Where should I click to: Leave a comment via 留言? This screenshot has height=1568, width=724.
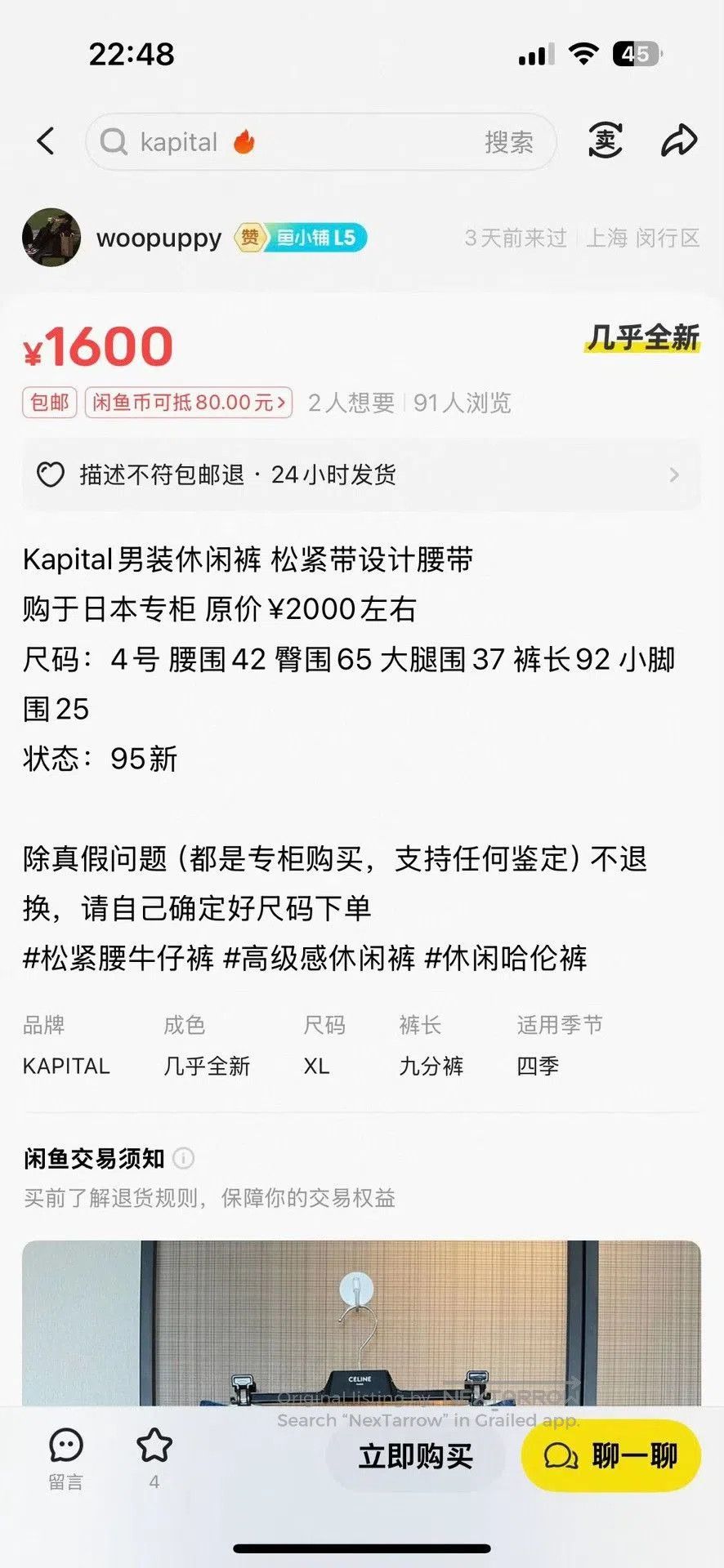(65, 1459)
